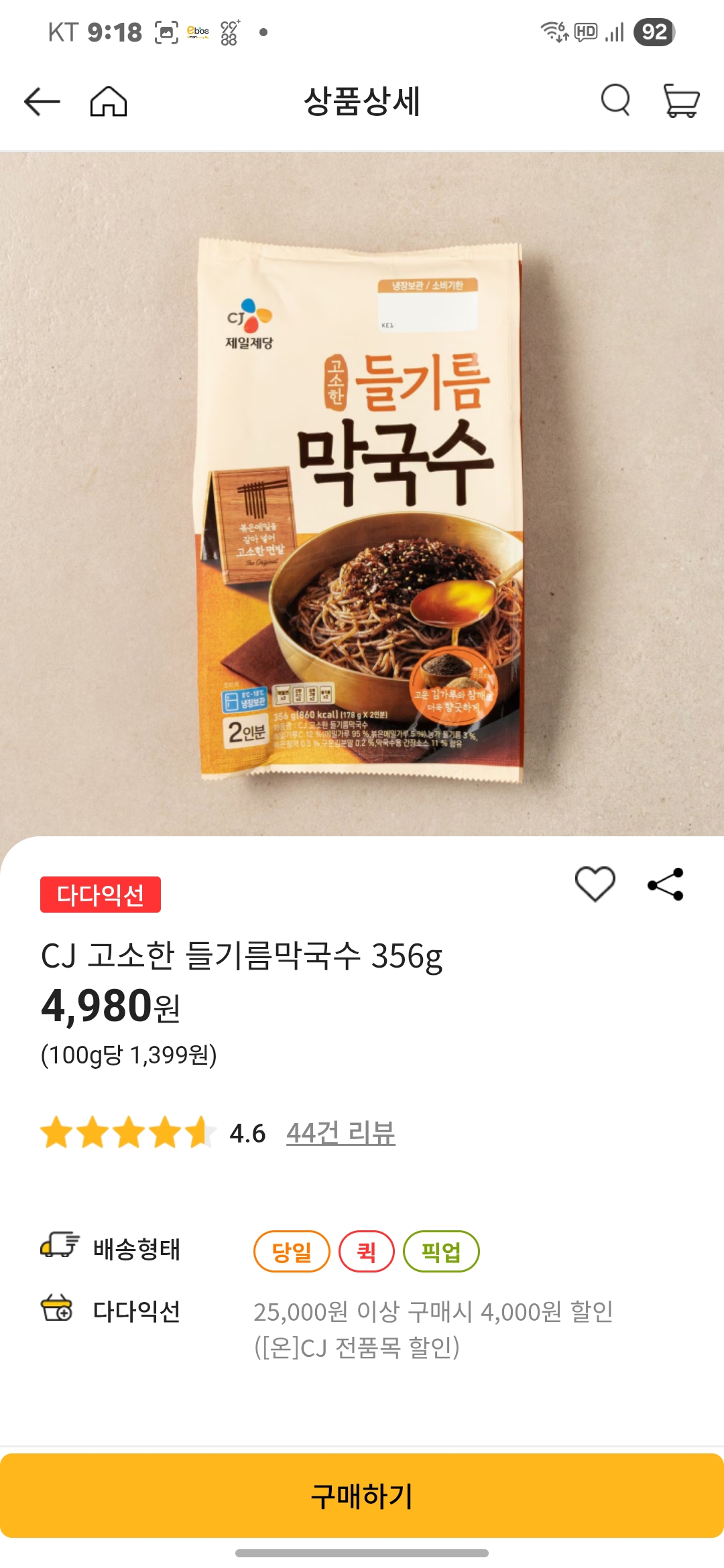Screen dimensions: 724x1568
Task: Open the shopping cart icon
Action: [x=680, y=102]
